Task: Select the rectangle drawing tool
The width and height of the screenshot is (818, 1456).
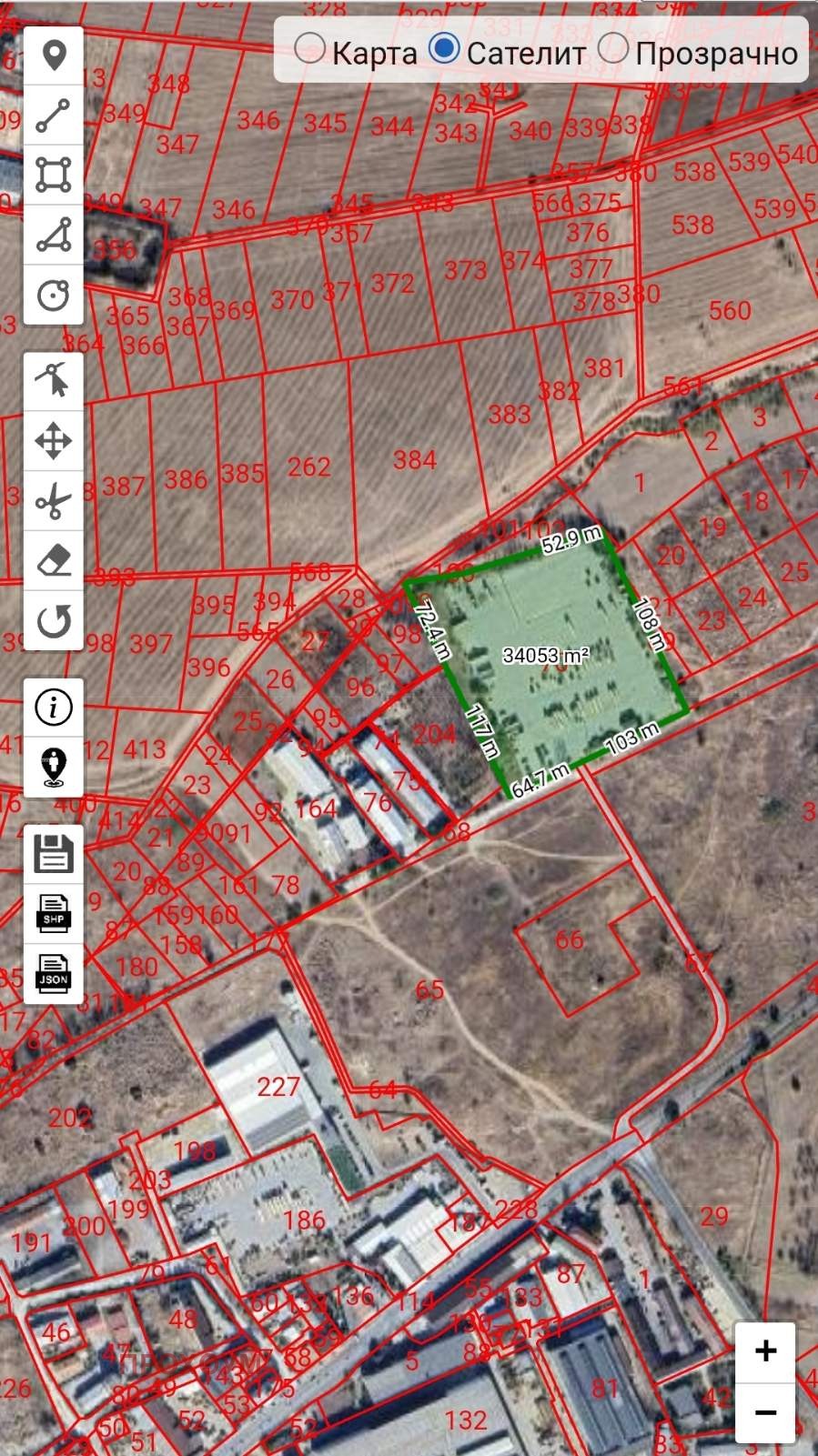Action: point(54,175)
